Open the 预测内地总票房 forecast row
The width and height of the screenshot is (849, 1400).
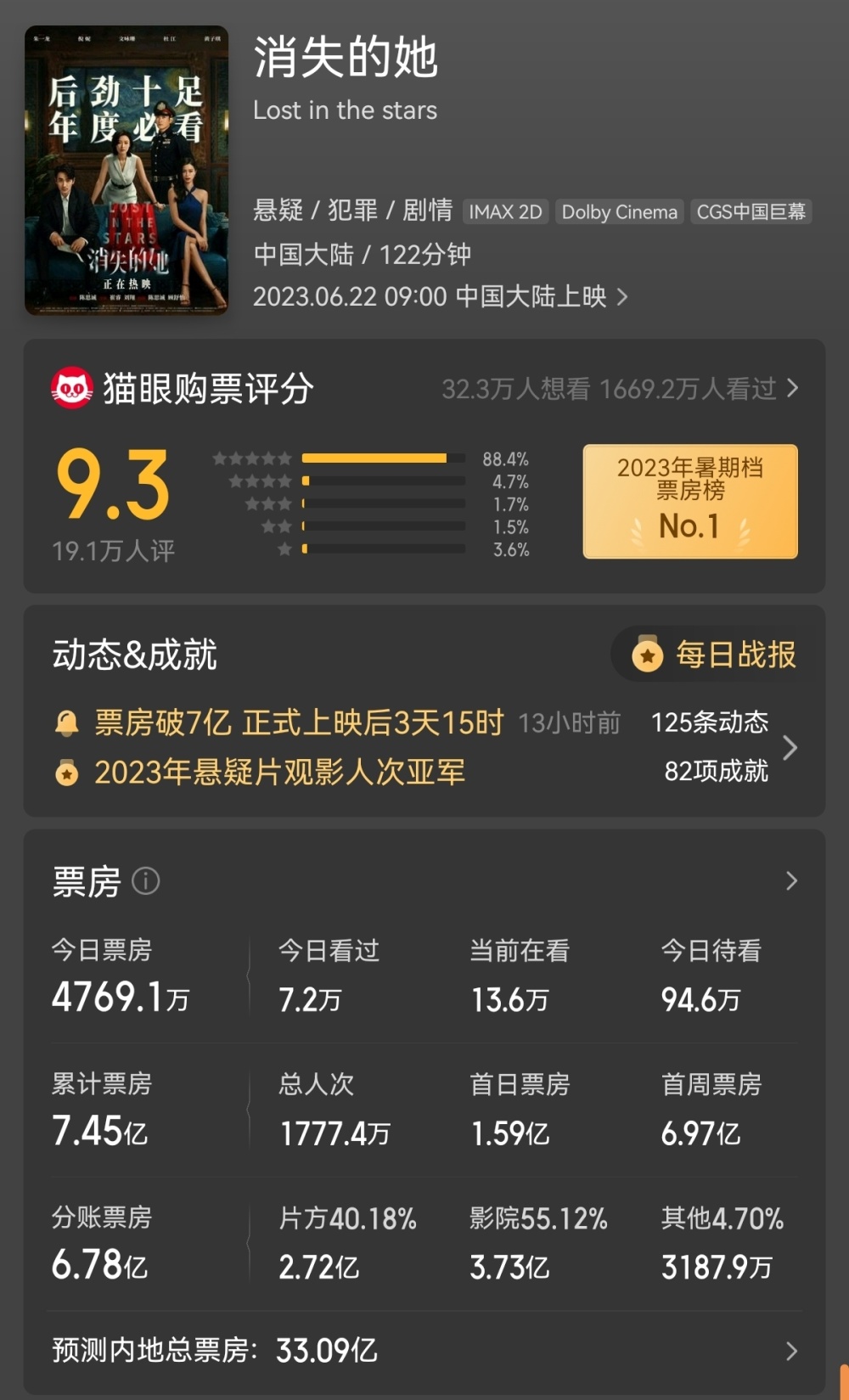[424, 1350]
